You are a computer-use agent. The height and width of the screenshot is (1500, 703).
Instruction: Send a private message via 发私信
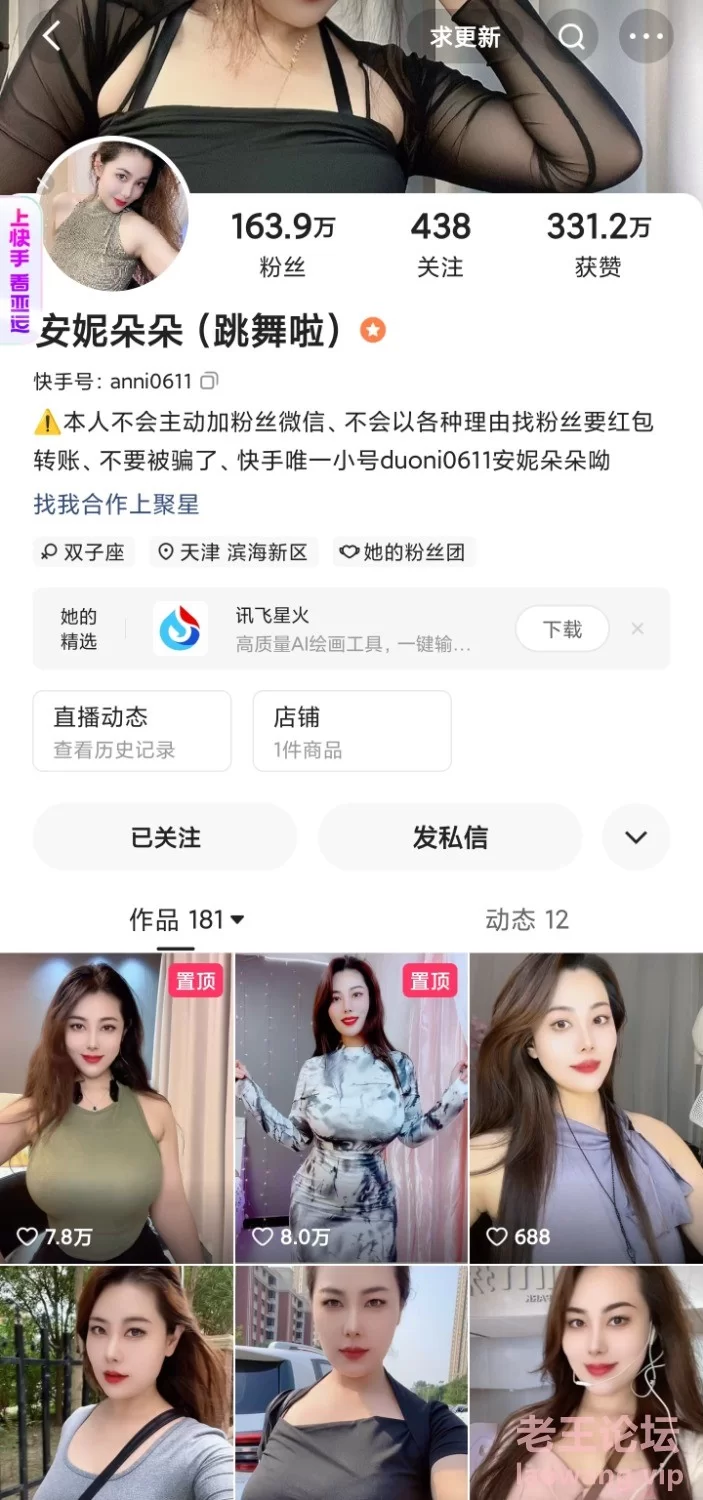[x=450, y=837]
